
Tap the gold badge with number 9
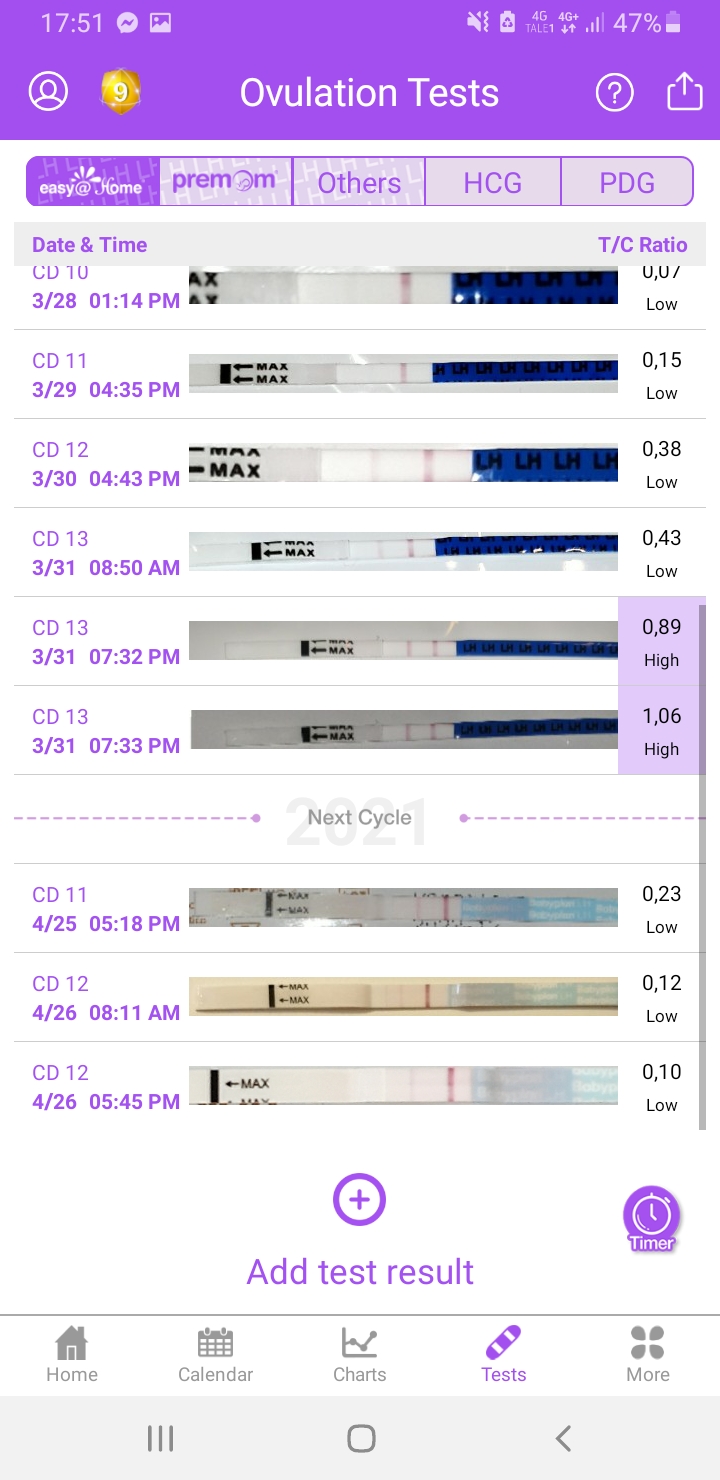[120, 92]
